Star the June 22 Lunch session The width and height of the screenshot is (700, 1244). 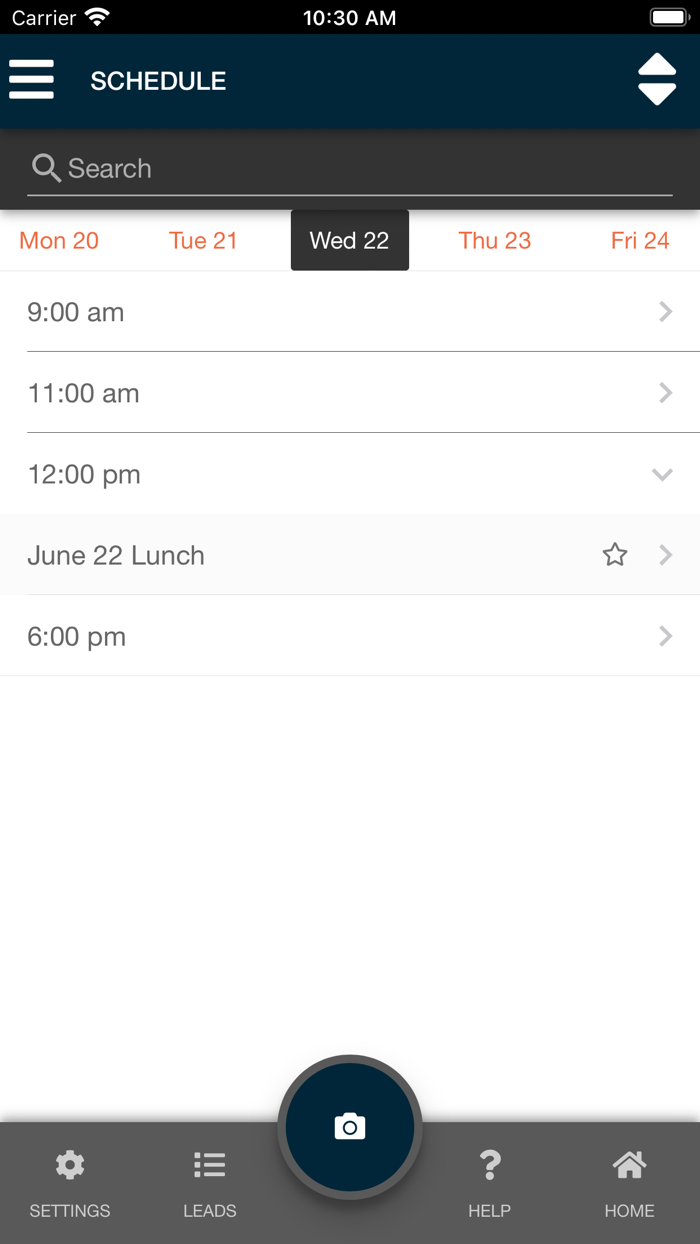[615, 555]
